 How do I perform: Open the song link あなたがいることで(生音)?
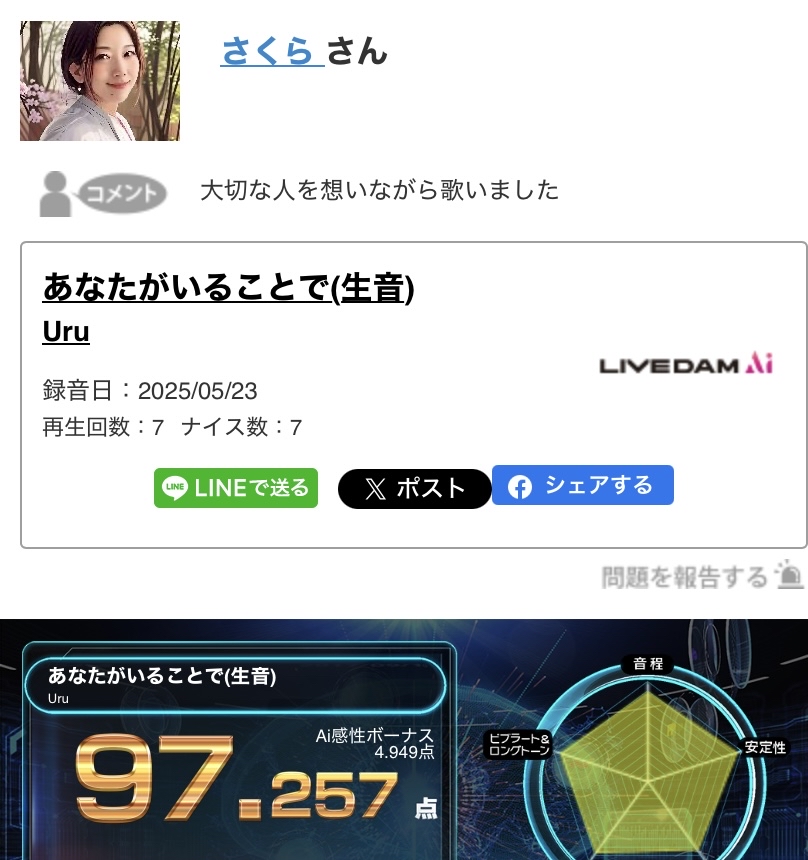pyautogui.click(x=228, y=288)
